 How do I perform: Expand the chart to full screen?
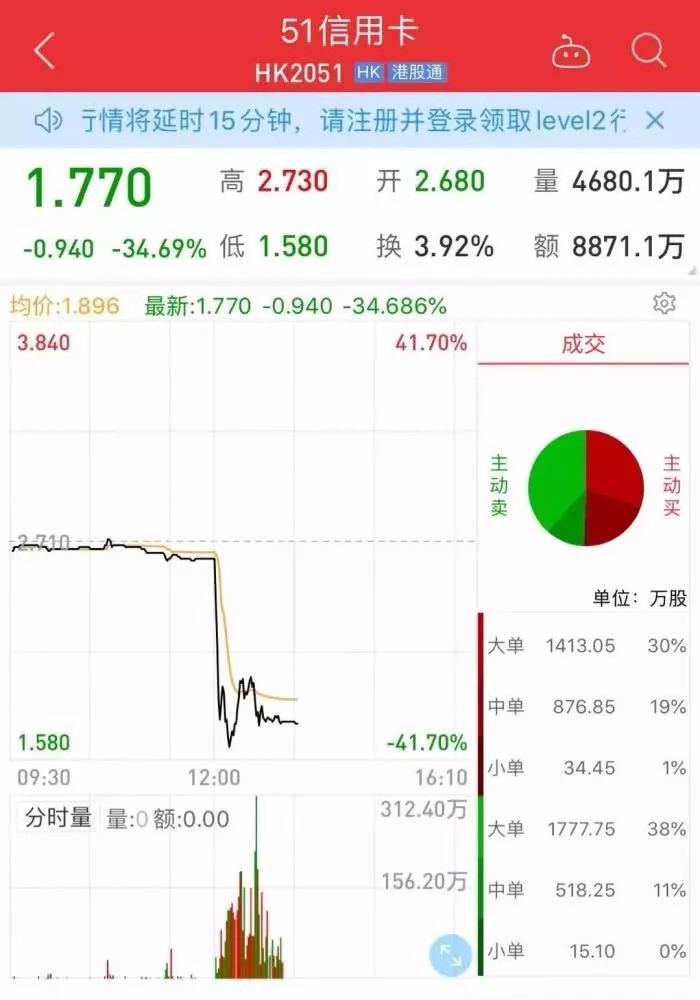450,957
